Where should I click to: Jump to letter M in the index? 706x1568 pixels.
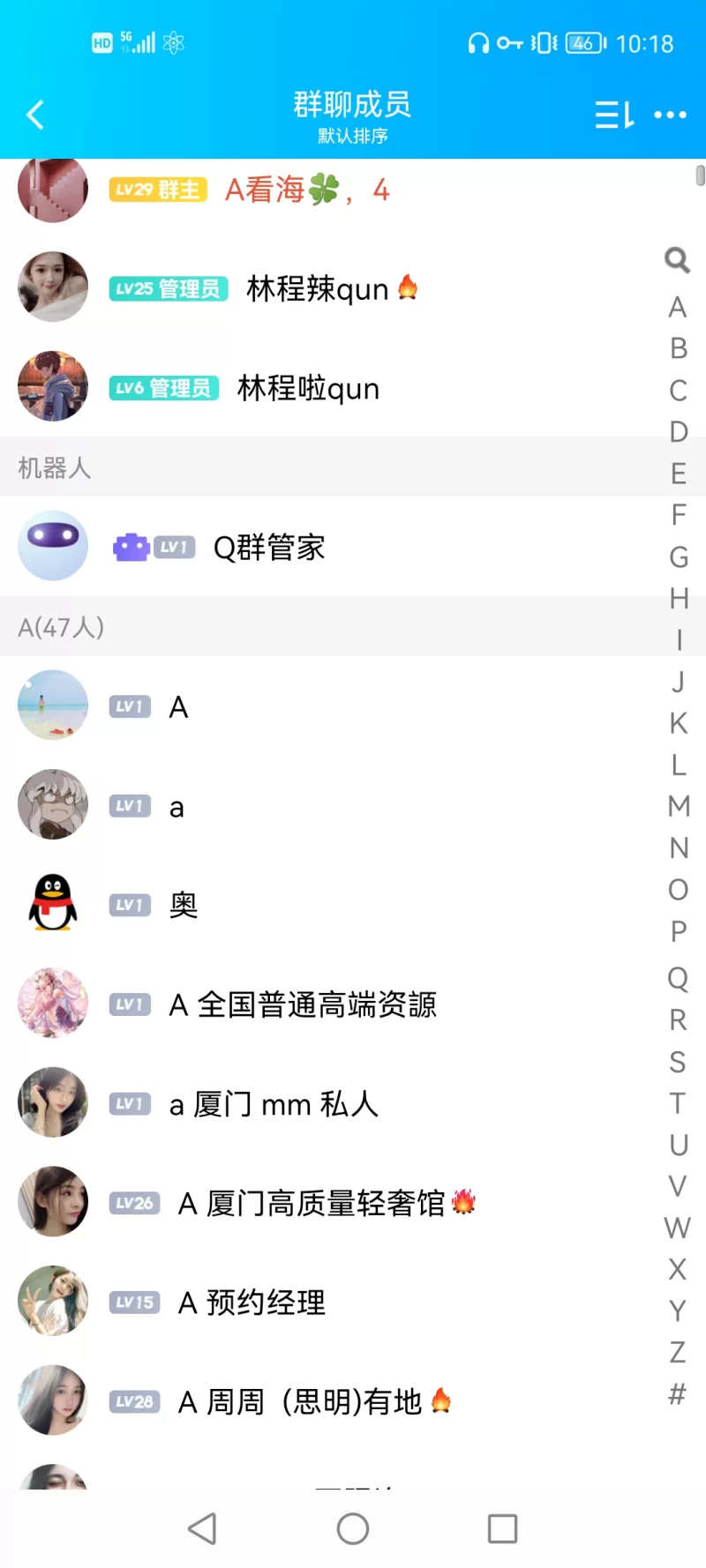click(x=678, y=806)
